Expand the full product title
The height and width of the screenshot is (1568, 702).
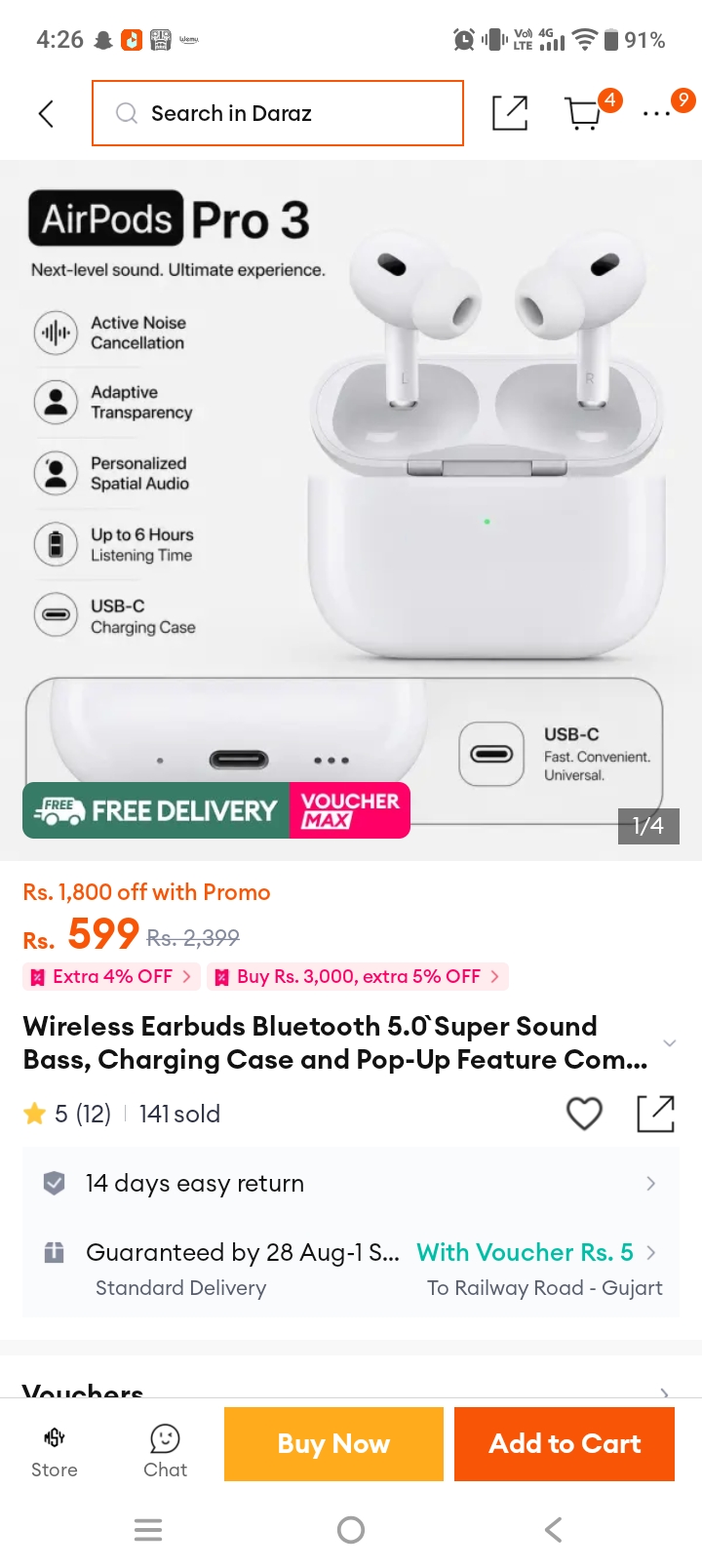[670, 1042]
